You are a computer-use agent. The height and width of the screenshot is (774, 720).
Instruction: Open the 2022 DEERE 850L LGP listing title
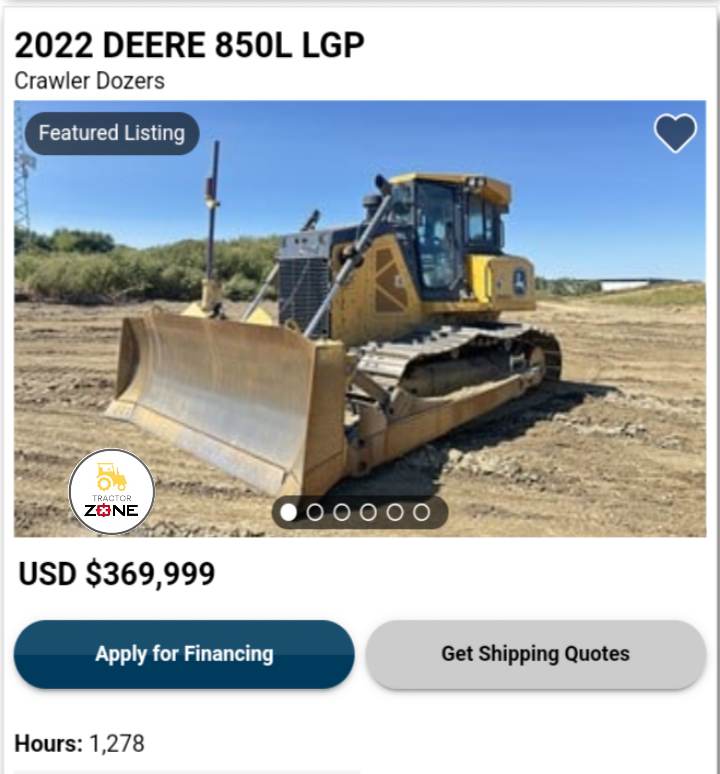coord(189,45)
